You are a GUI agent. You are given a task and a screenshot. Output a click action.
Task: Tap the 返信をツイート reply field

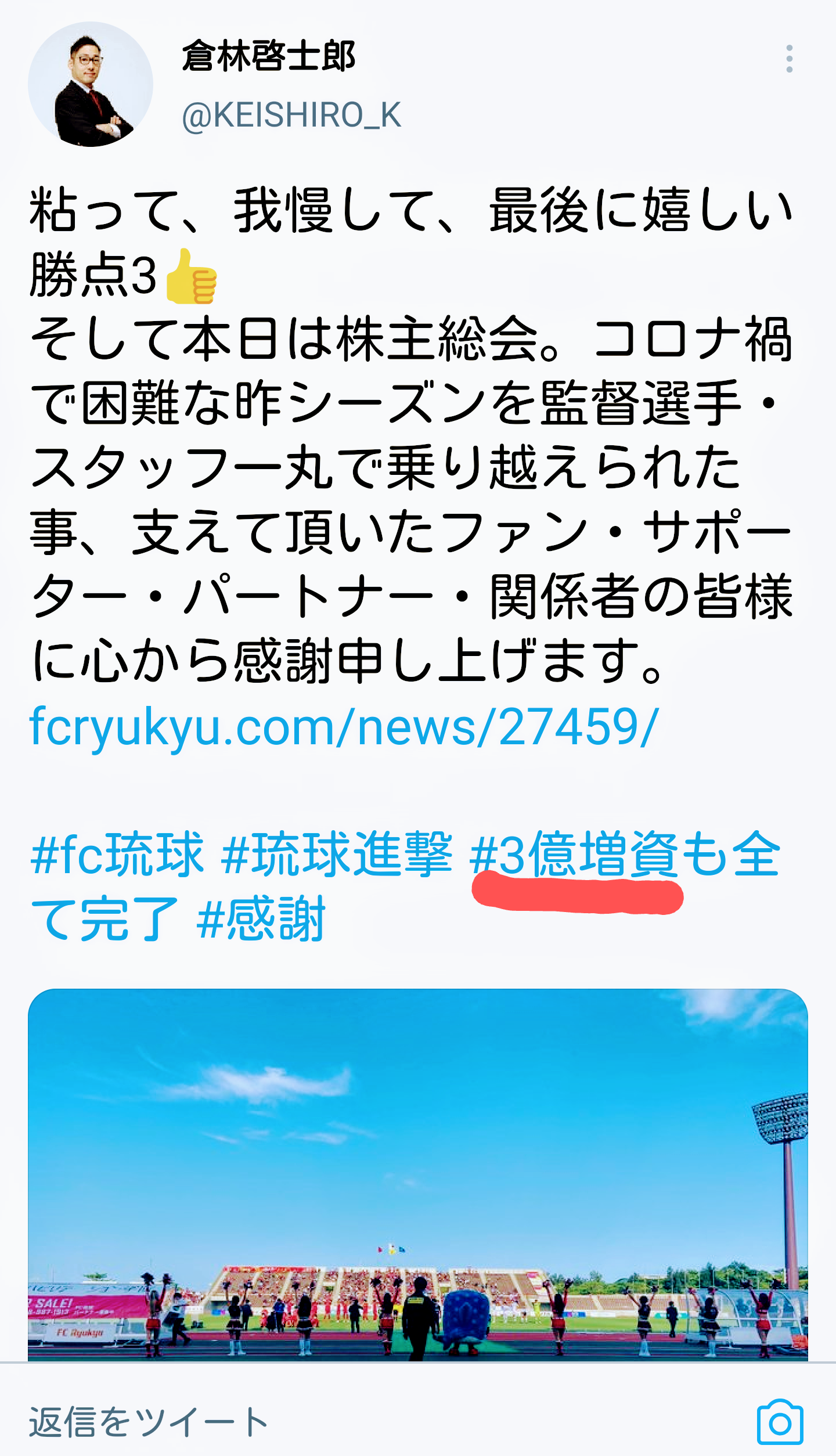[x=149, y=1422]
